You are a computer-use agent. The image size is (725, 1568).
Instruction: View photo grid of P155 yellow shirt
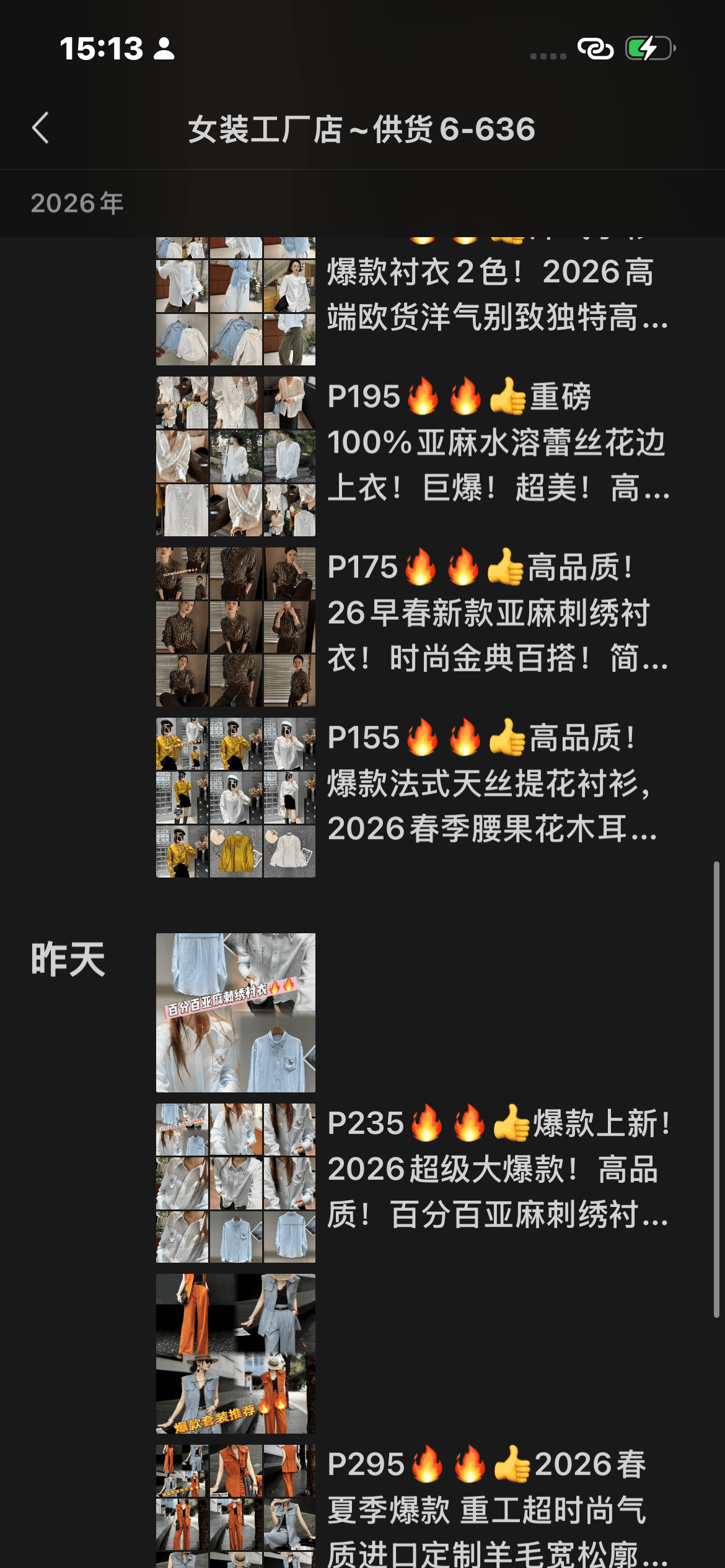(235, 798)
